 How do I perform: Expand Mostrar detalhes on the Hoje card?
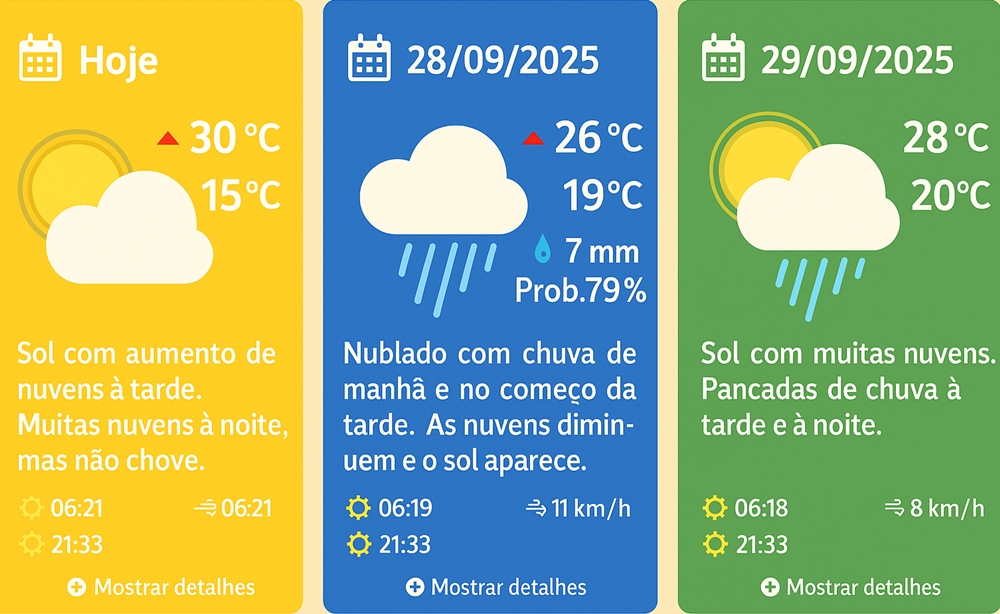click(161, 587)
